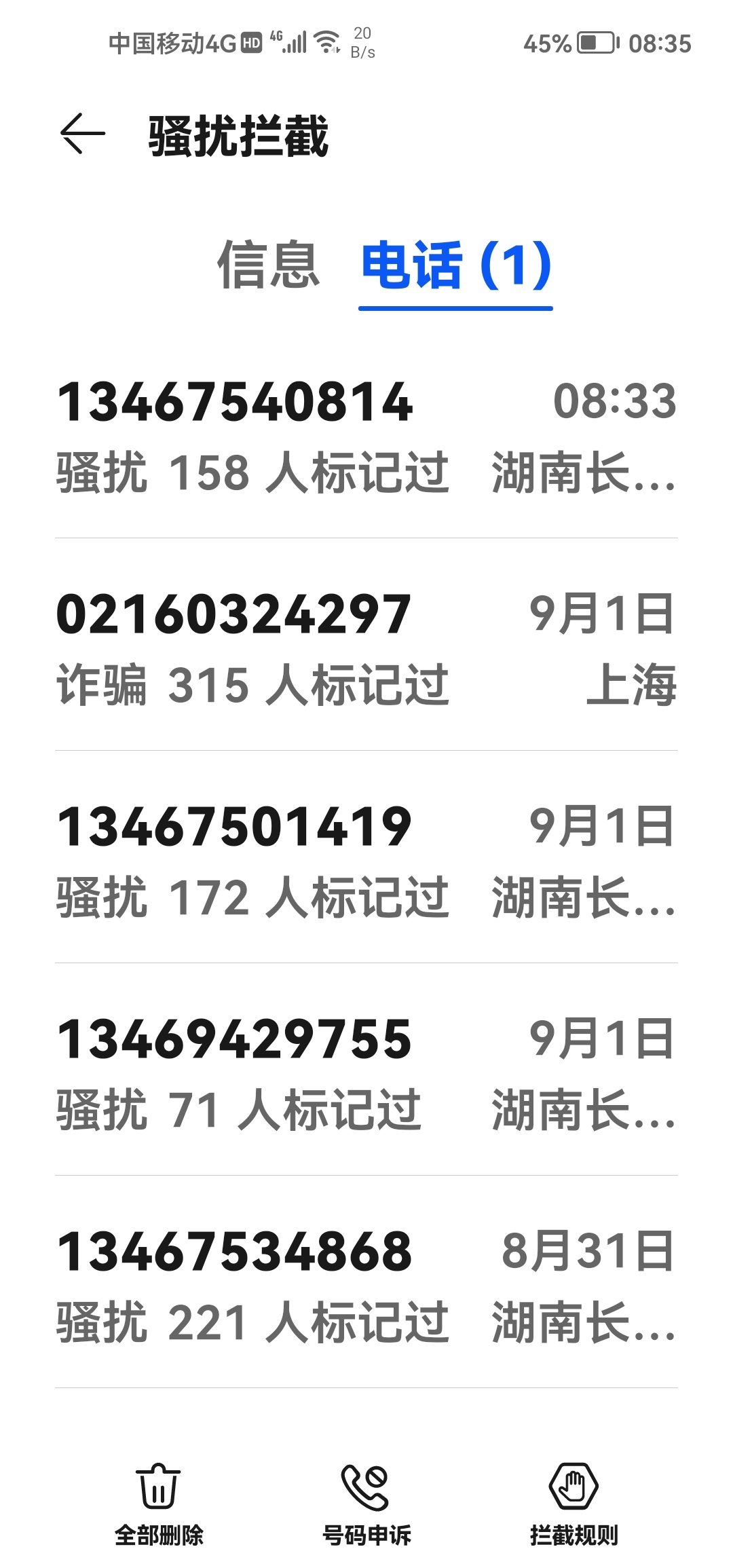733x1568 pixels.
Task: View blocked call record 13467501419
Action: tap(366, 861)
